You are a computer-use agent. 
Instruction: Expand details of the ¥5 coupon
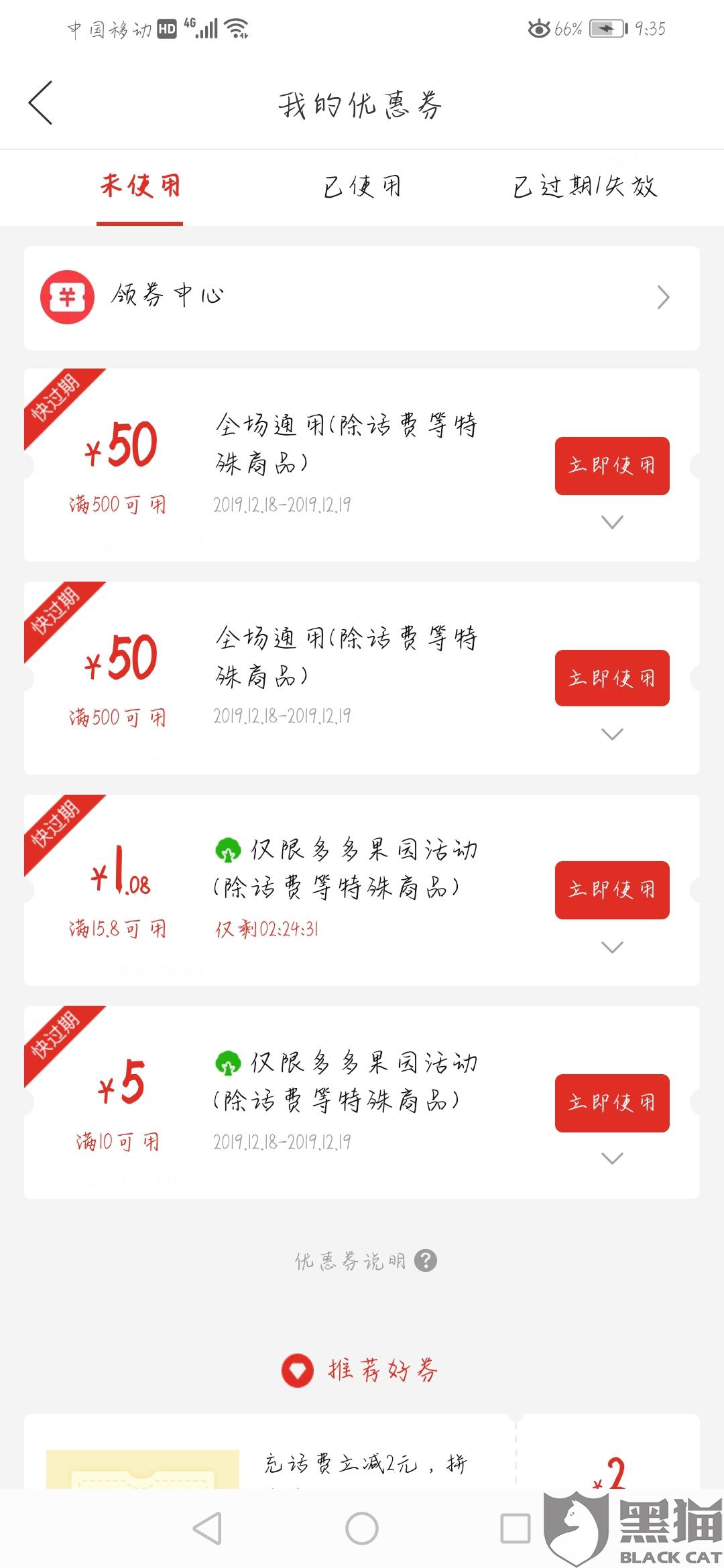pyautogui.click(x=612, y=1159)
